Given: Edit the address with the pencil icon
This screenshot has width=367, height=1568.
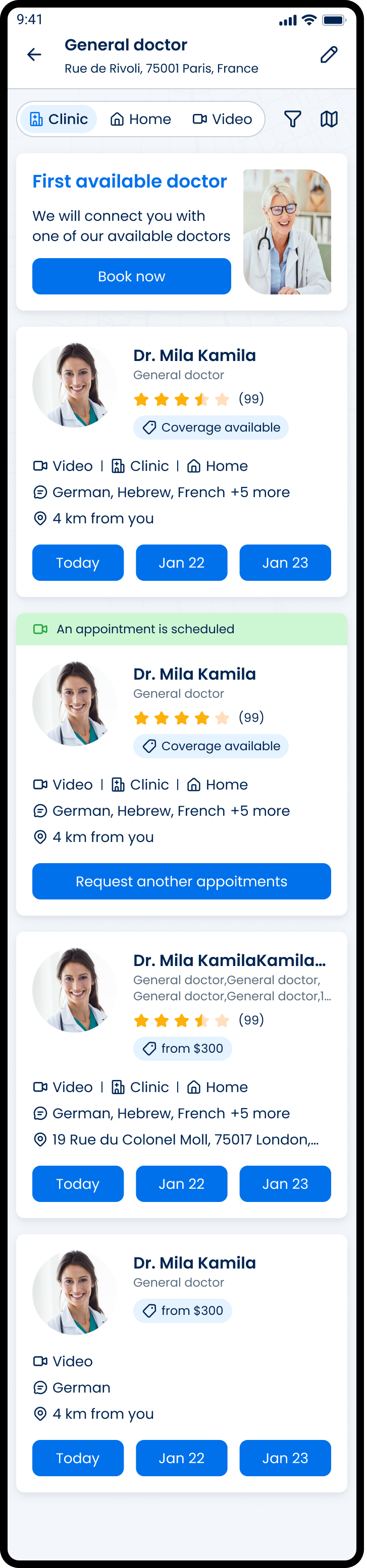Looking at the screenshot, I should (329, 55).
